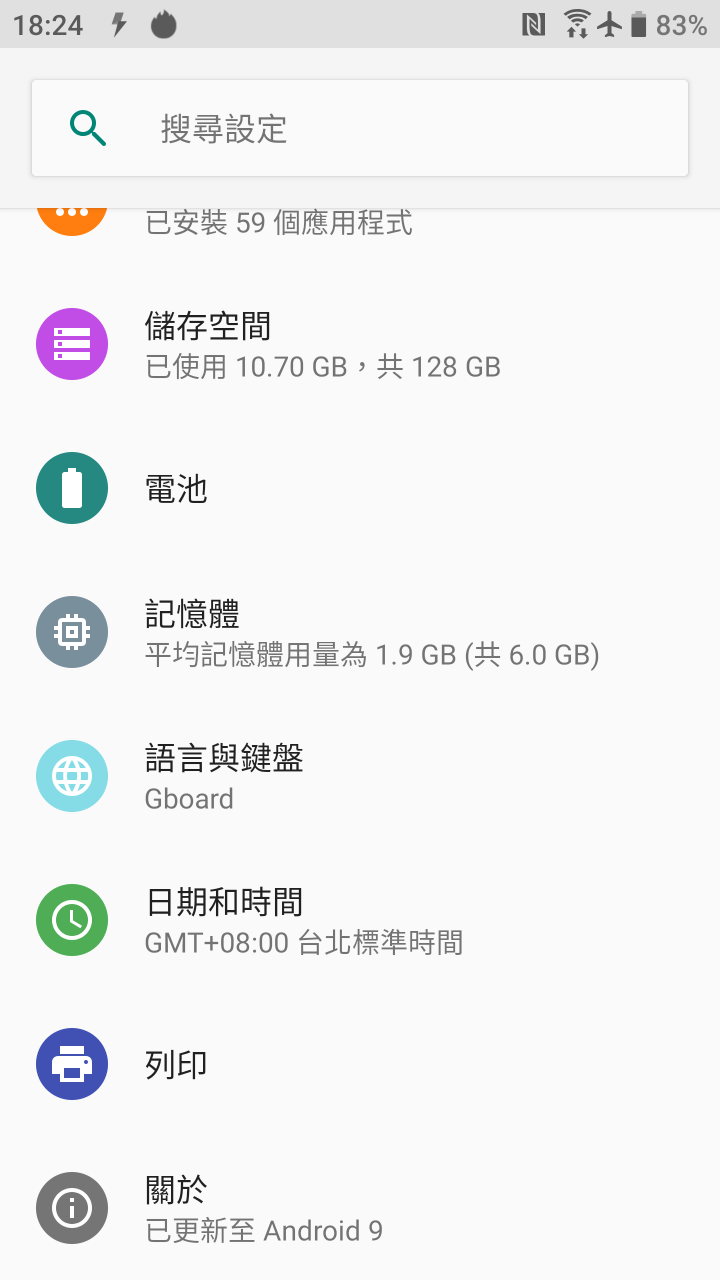Screen dimensions: 720x1280
Task: View 記憶體 memory usage
Action: 360,632
